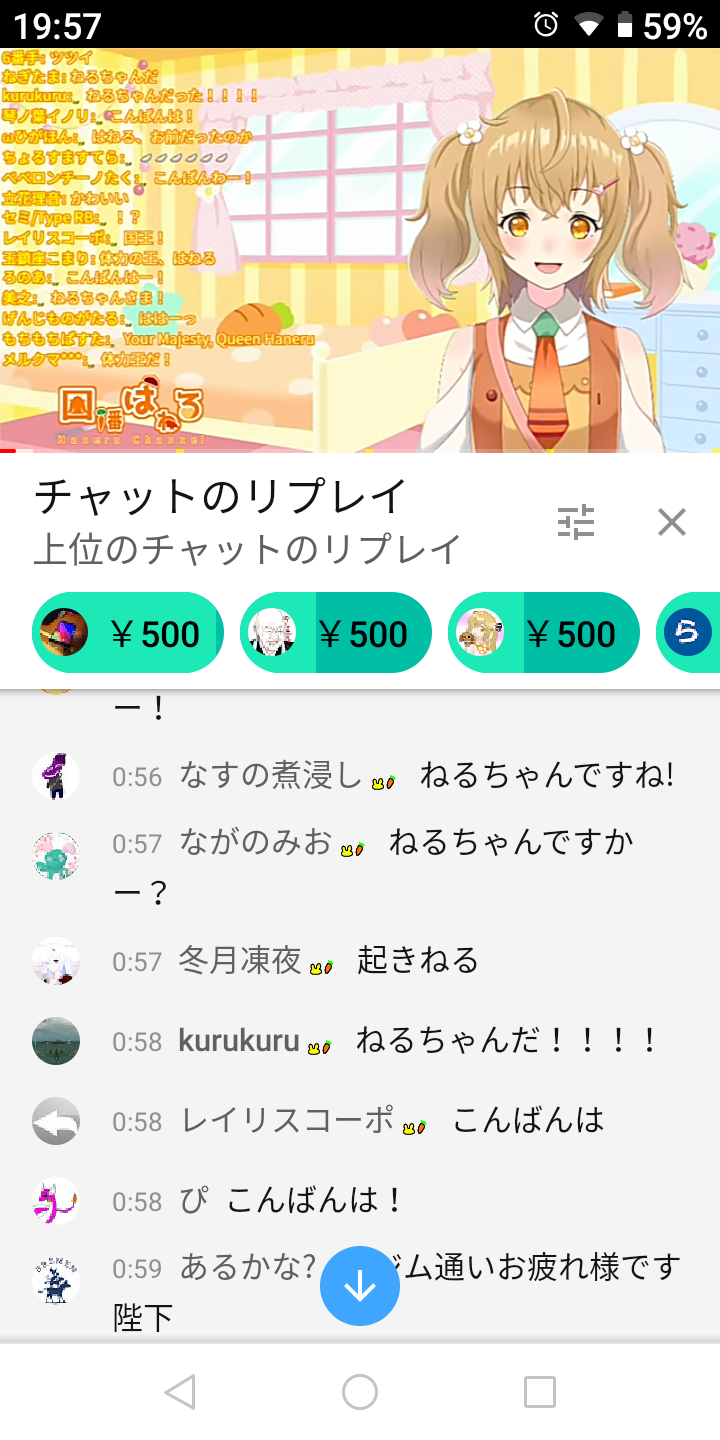Select 冬月凍夜's message 起きねる

360,961
